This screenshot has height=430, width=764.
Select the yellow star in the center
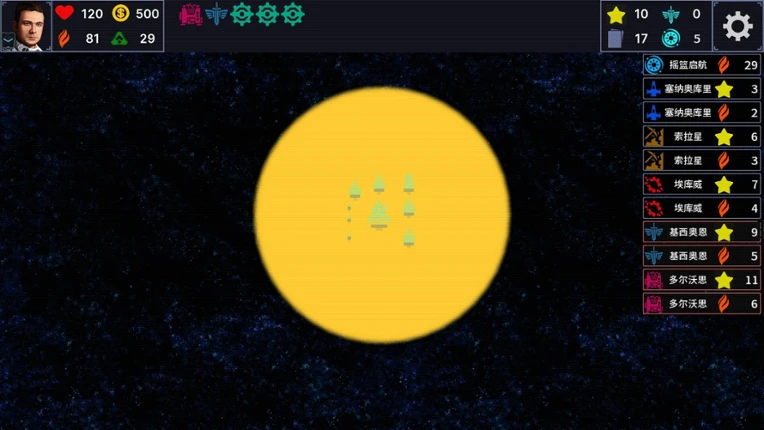tap(382, 215)
